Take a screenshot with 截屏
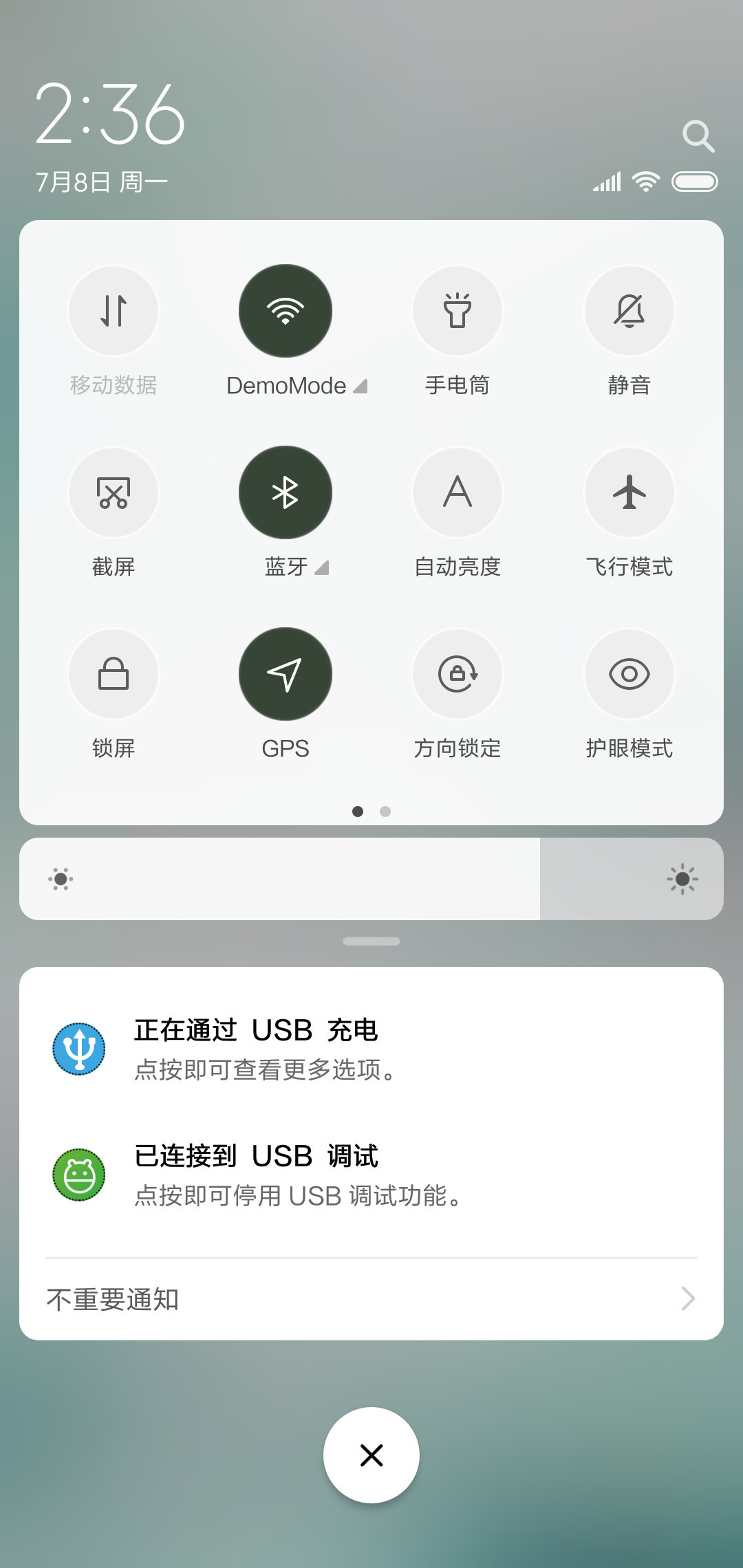The height and width of the screenshot is (1568, 743). 114,492
